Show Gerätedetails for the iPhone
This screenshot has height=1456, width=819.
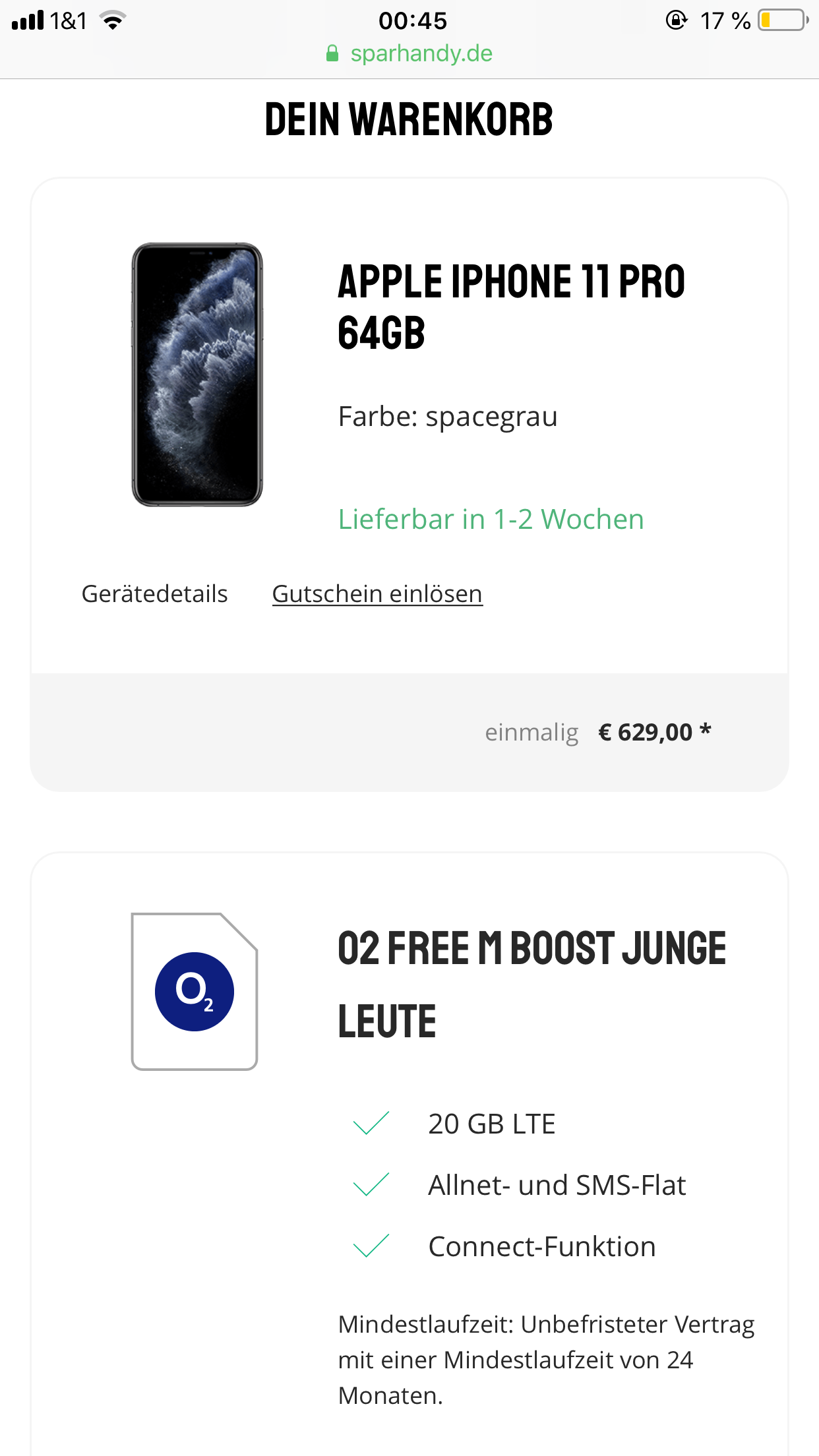coord(154,594)
